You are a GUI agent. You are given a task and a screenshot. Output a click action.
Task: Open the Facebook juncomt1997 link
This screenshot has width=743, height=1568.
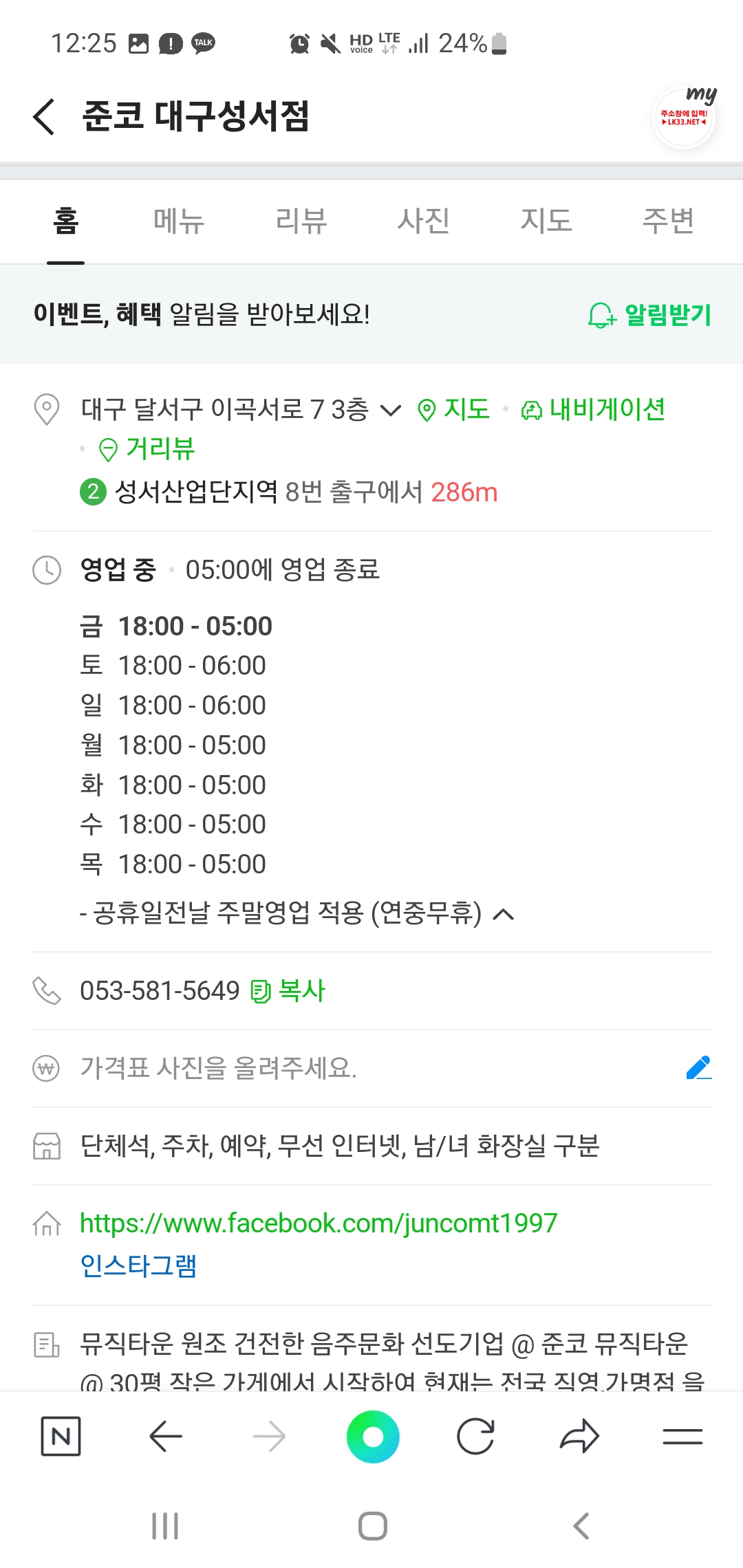[x=319, y=1223]
